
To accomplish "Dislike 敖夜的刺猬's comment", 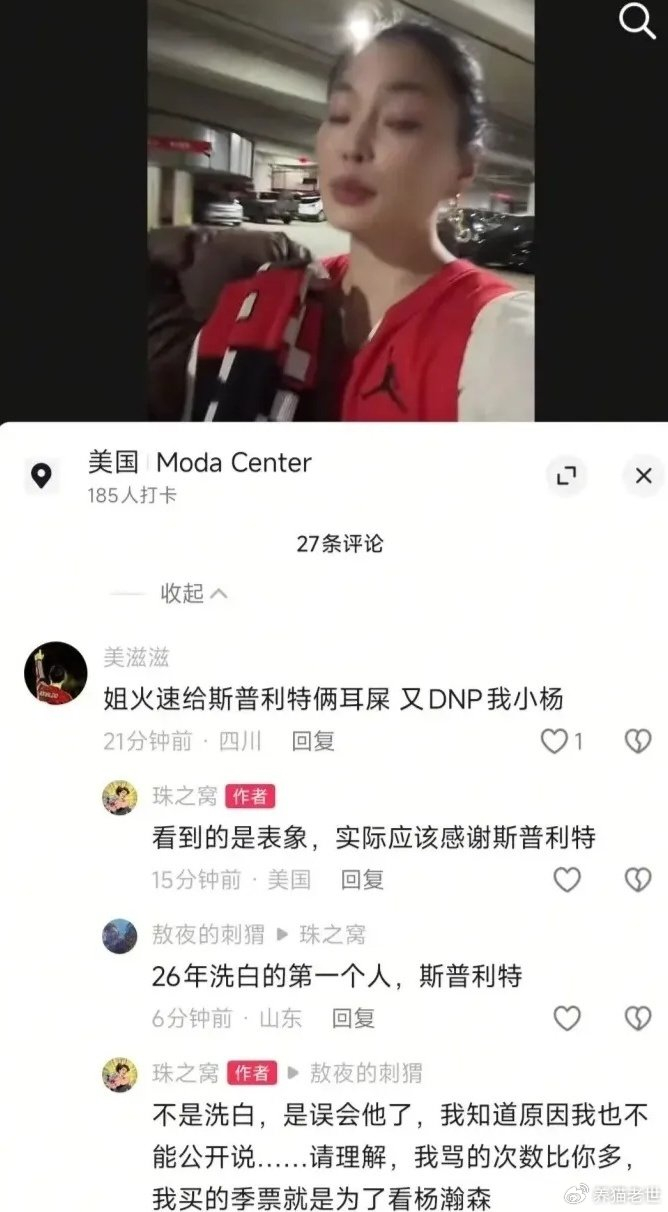I will point(637,1018).
